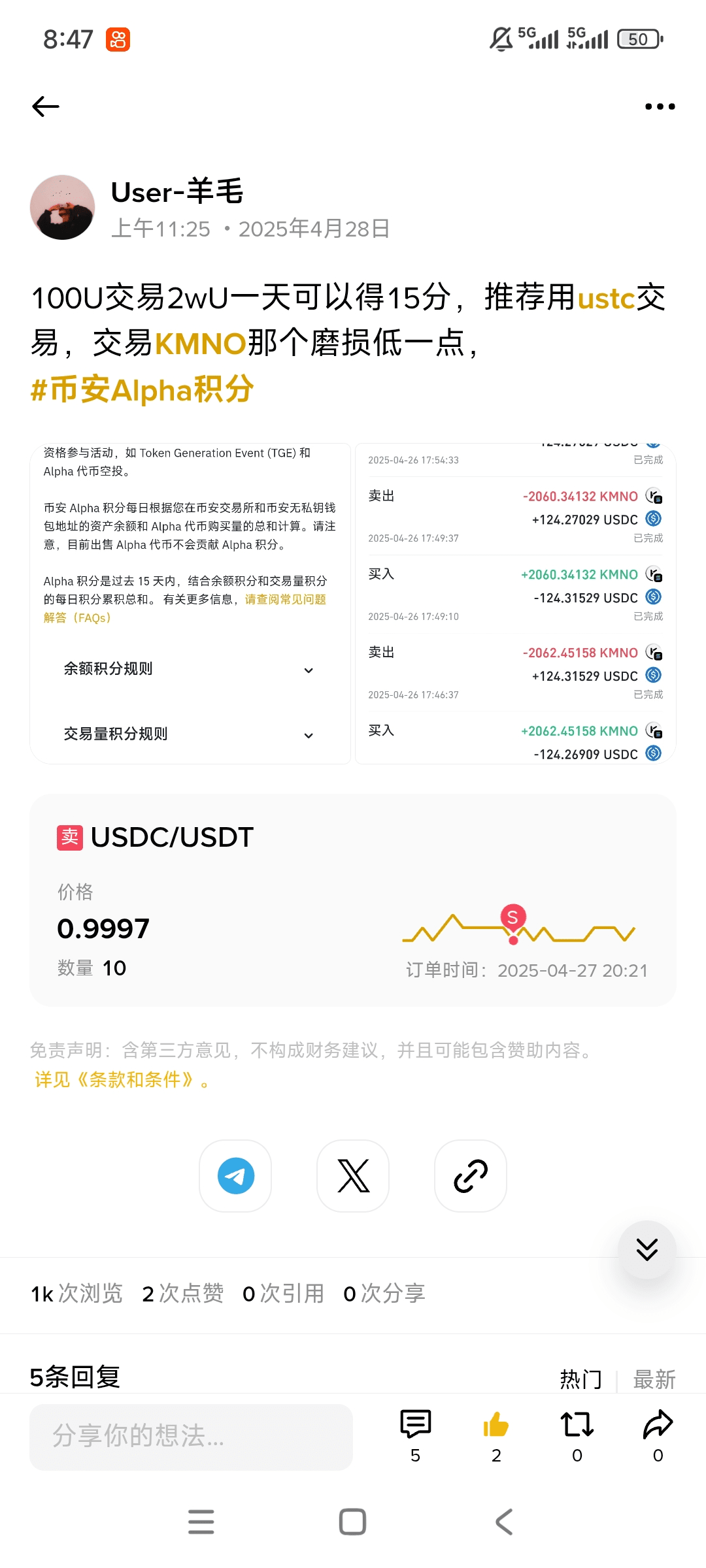Open the three-dot overflow menu
The width and height of the screenshot is (706, 1568).
pos(660,106)
